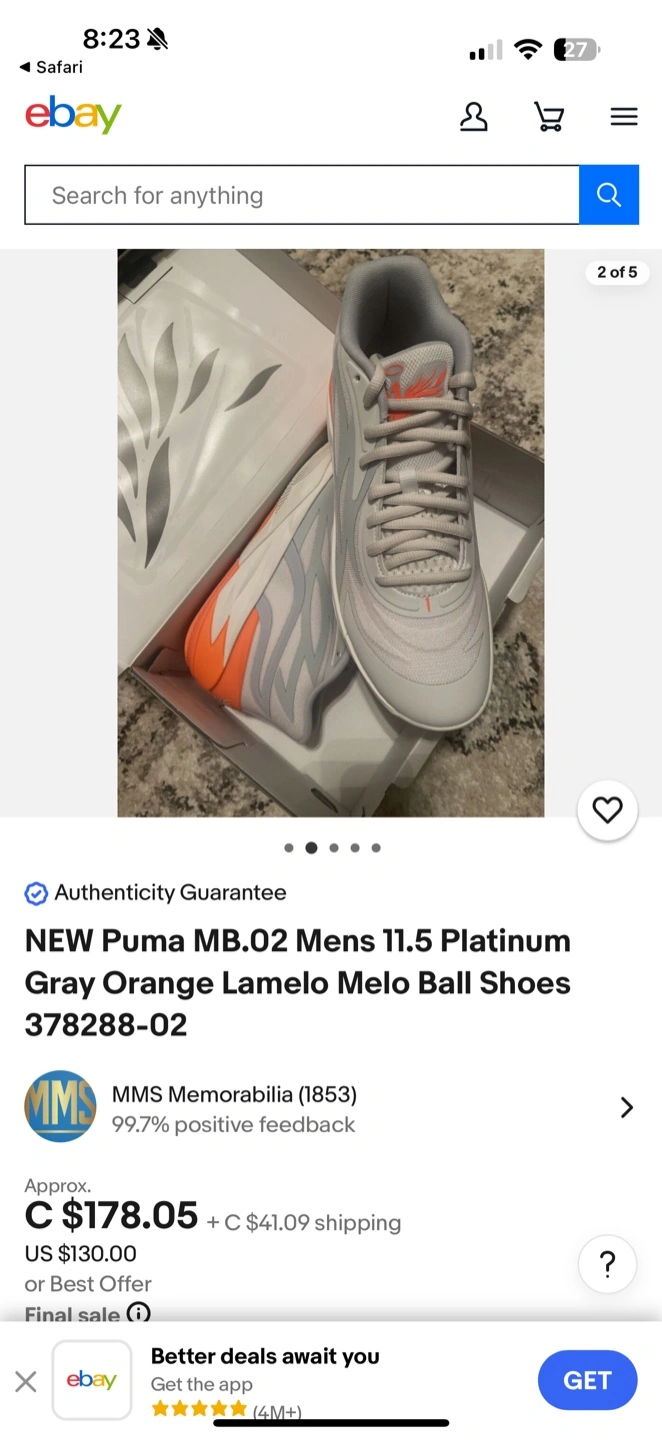
Task: Tap the blue search magnifier button
Action: (x=608, y=195)
